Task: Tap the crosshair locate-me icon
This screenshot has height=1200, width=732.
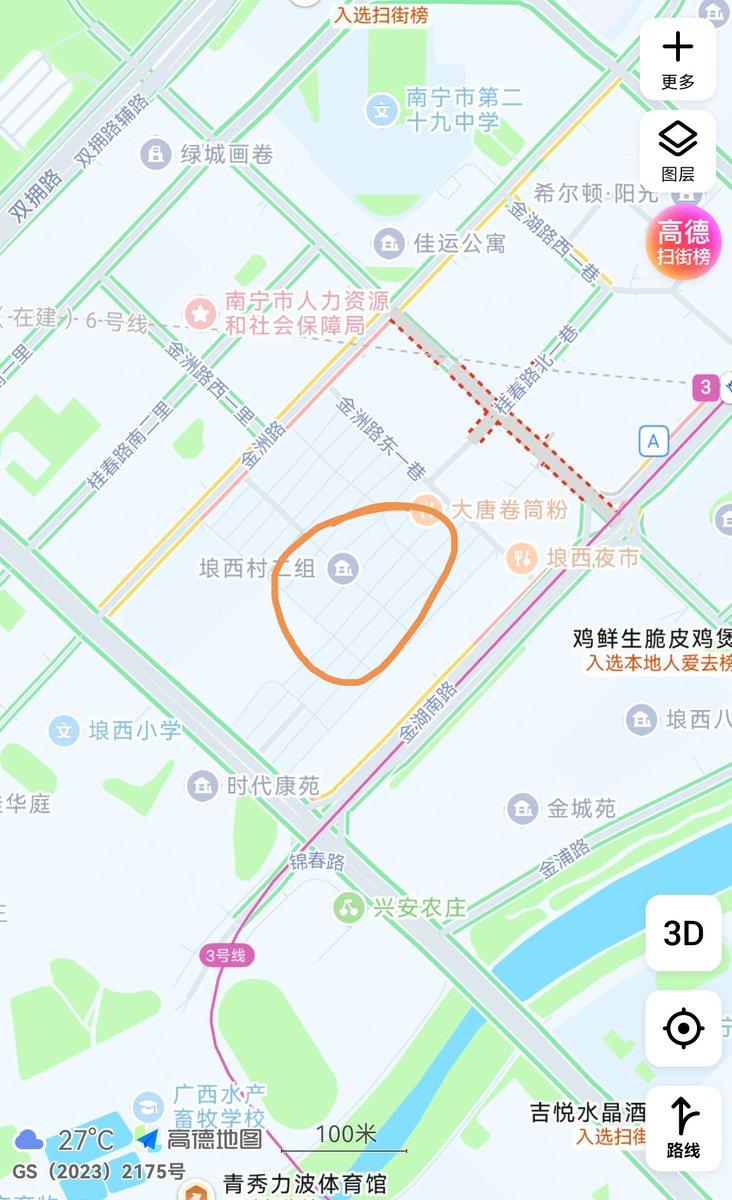Action: click(684, 1029)
